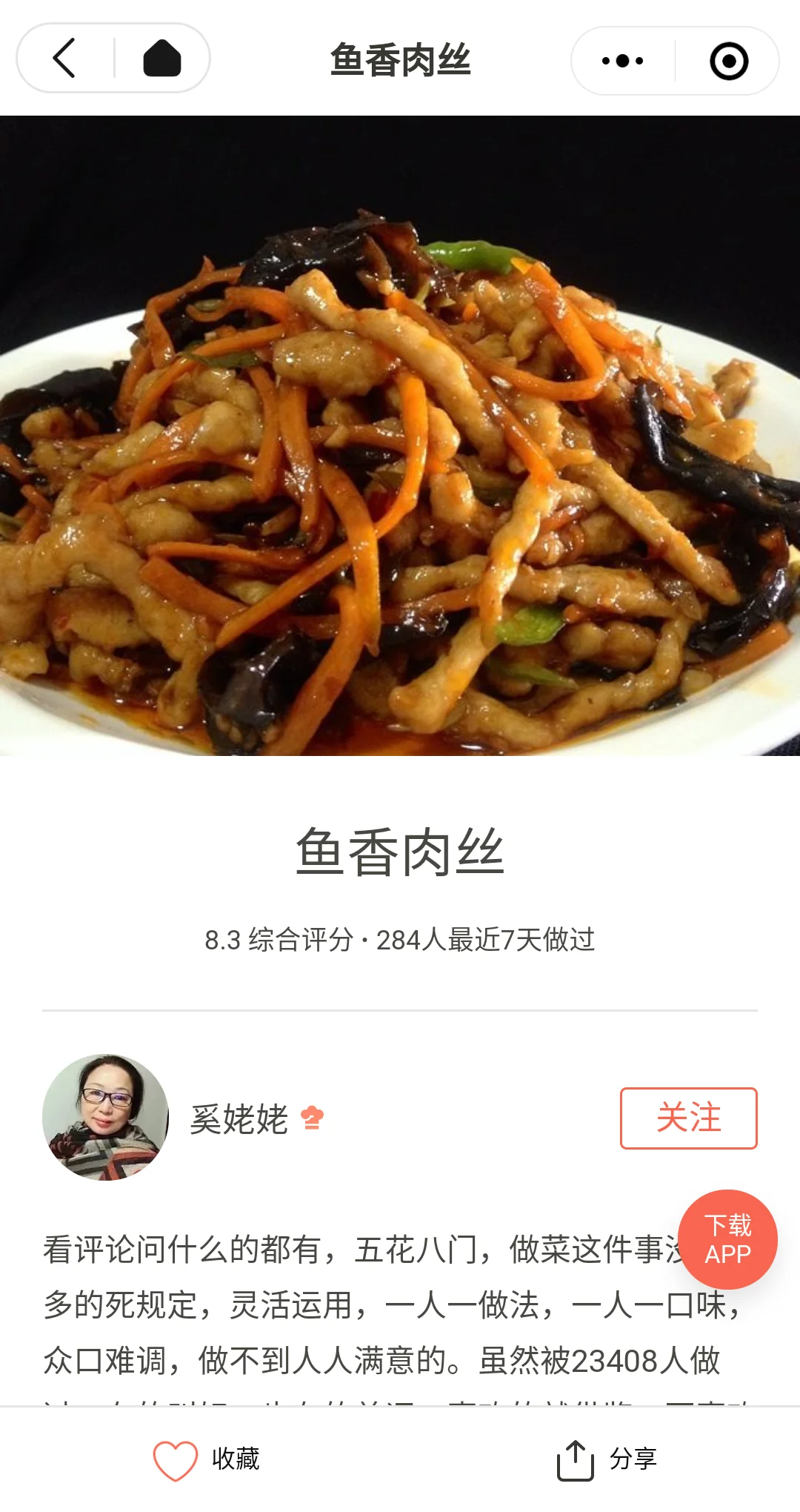View 奚姥姥's profile avatar
This screenshot has height=1512, width=800.
pyautogui.click(x=105, y=1117)
